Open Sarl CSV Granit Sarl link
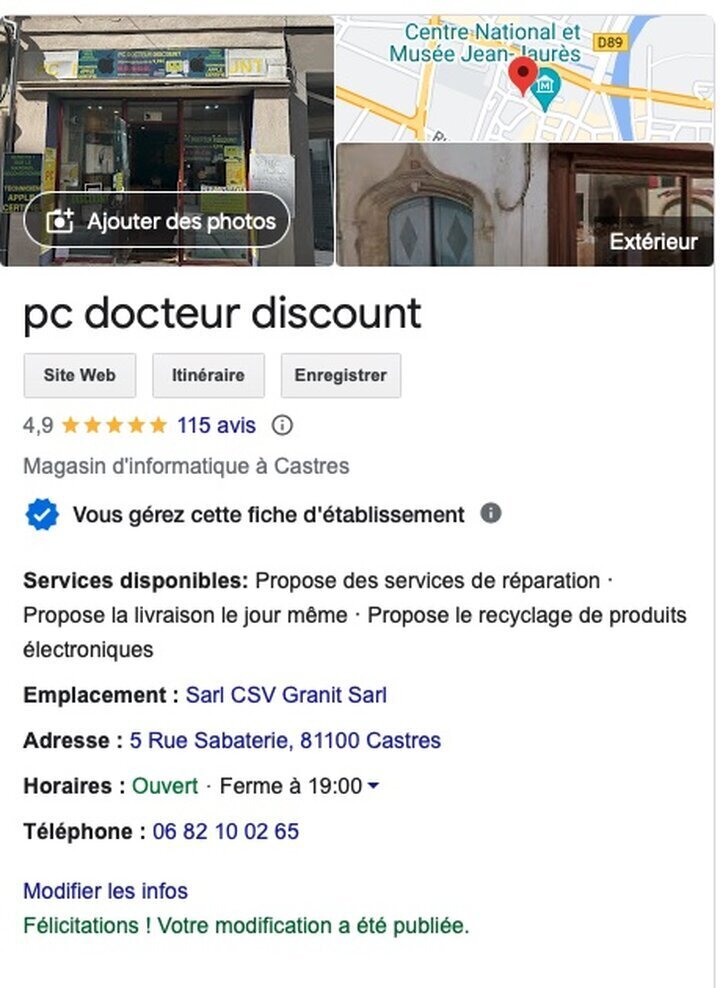Screen dimensions: 720x988 click(286, 695)
